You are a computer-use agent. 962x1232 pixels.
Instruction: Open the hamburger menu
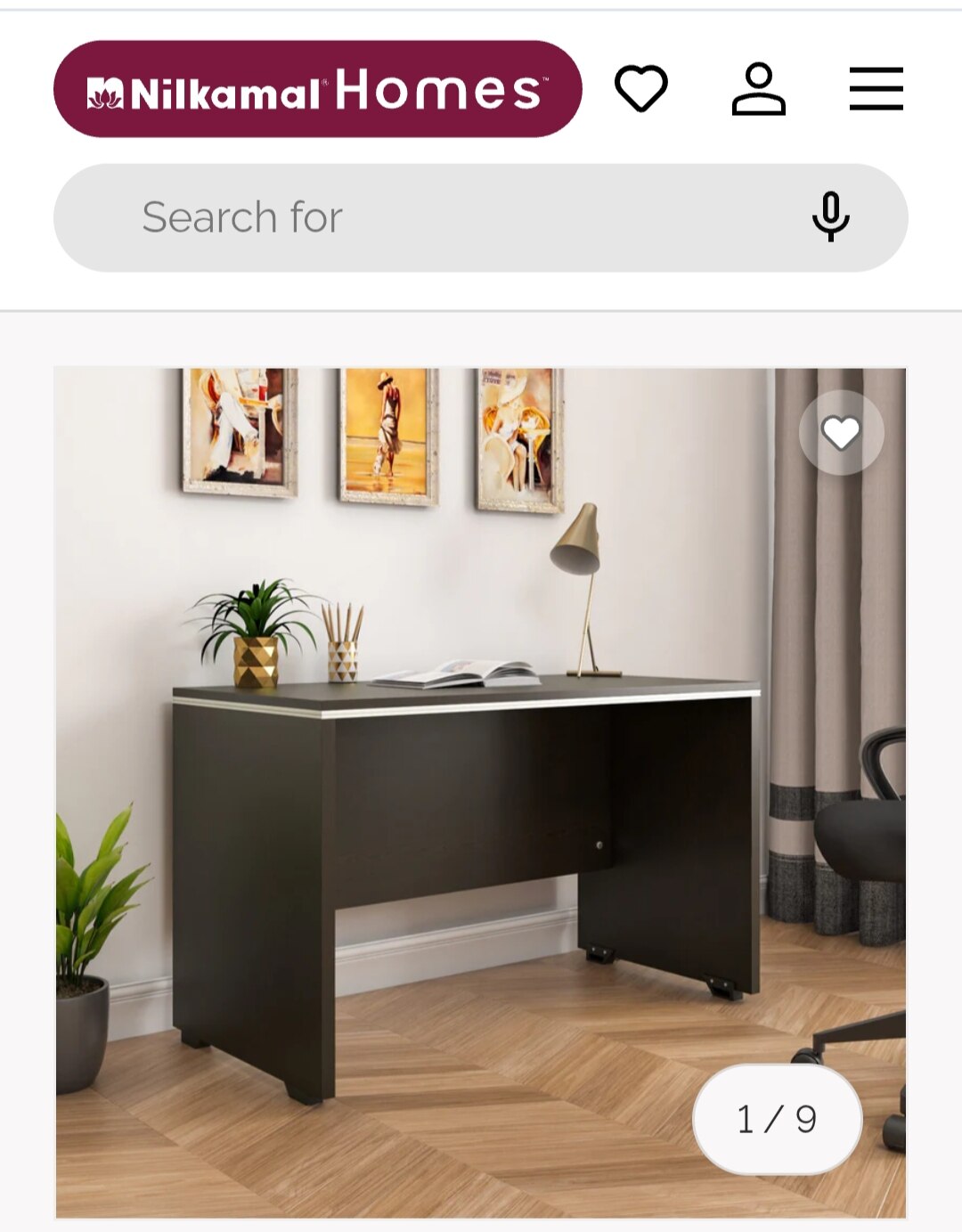click(x=876, y=88)
